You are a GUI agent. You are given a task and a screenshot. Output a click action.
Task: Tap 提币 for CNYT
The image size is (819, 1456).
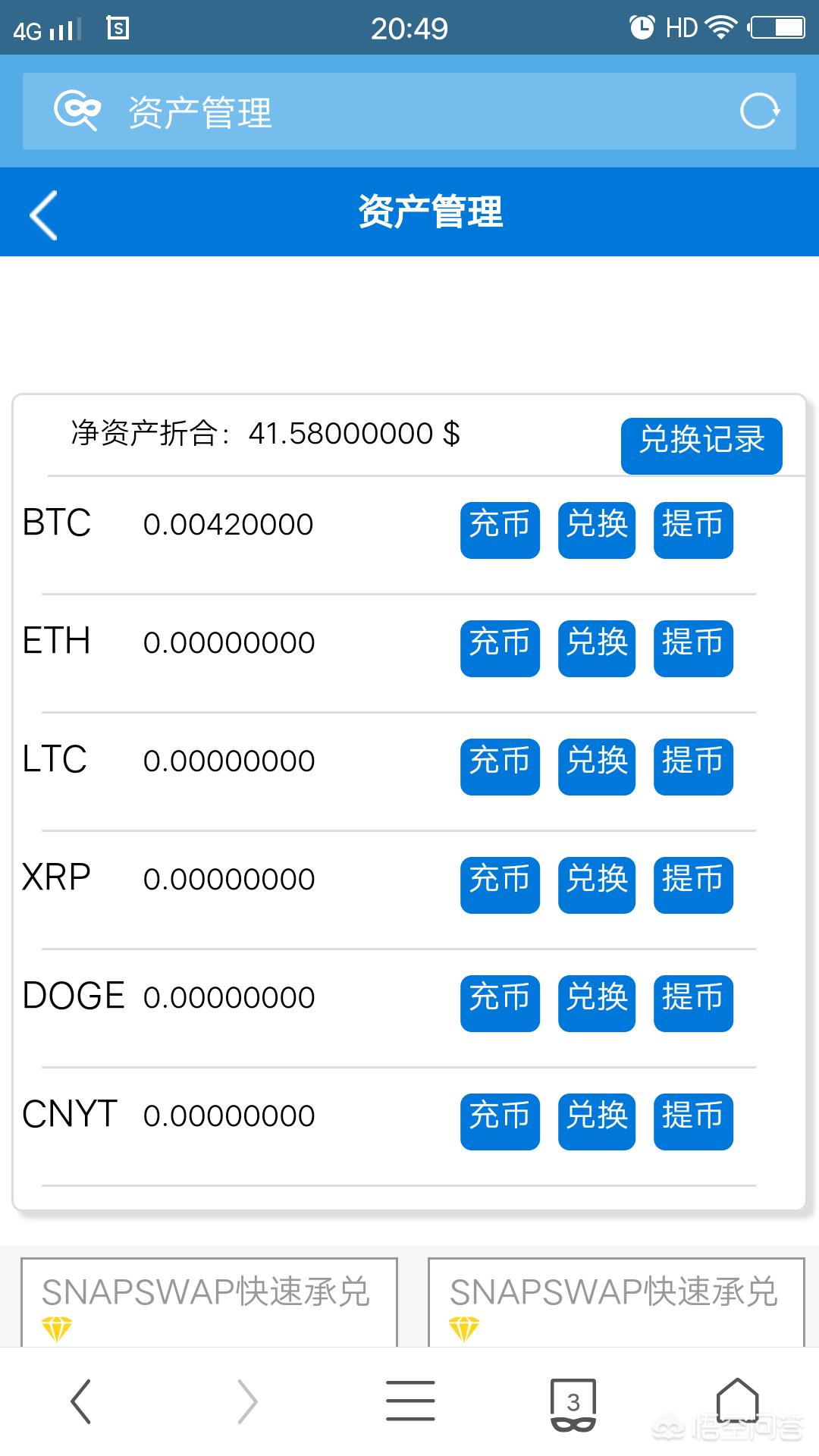[x=693, y=1122]
